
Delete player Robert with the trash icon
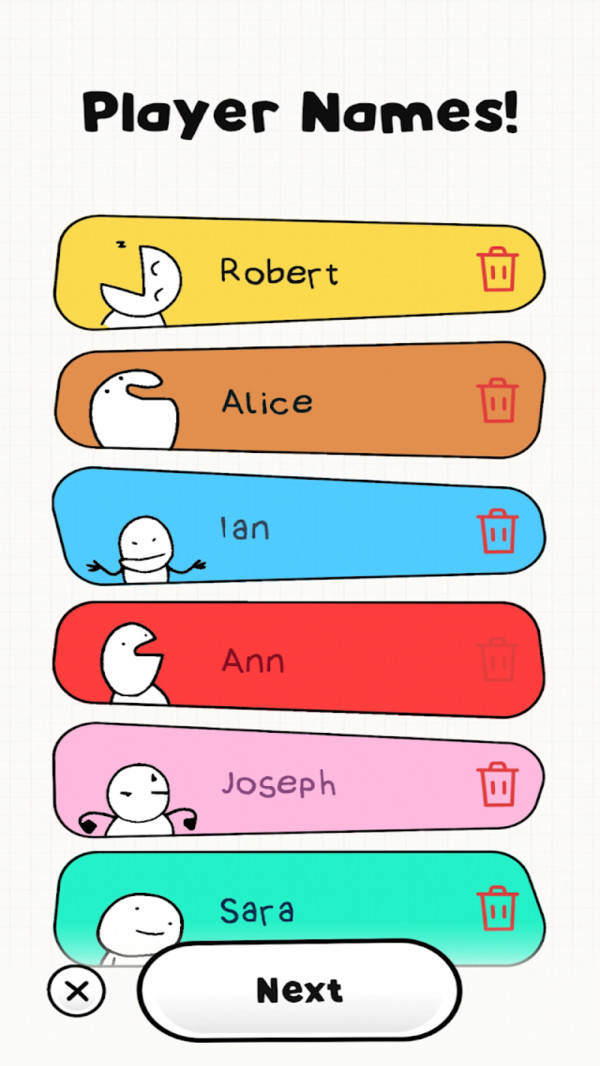[497, 269]
